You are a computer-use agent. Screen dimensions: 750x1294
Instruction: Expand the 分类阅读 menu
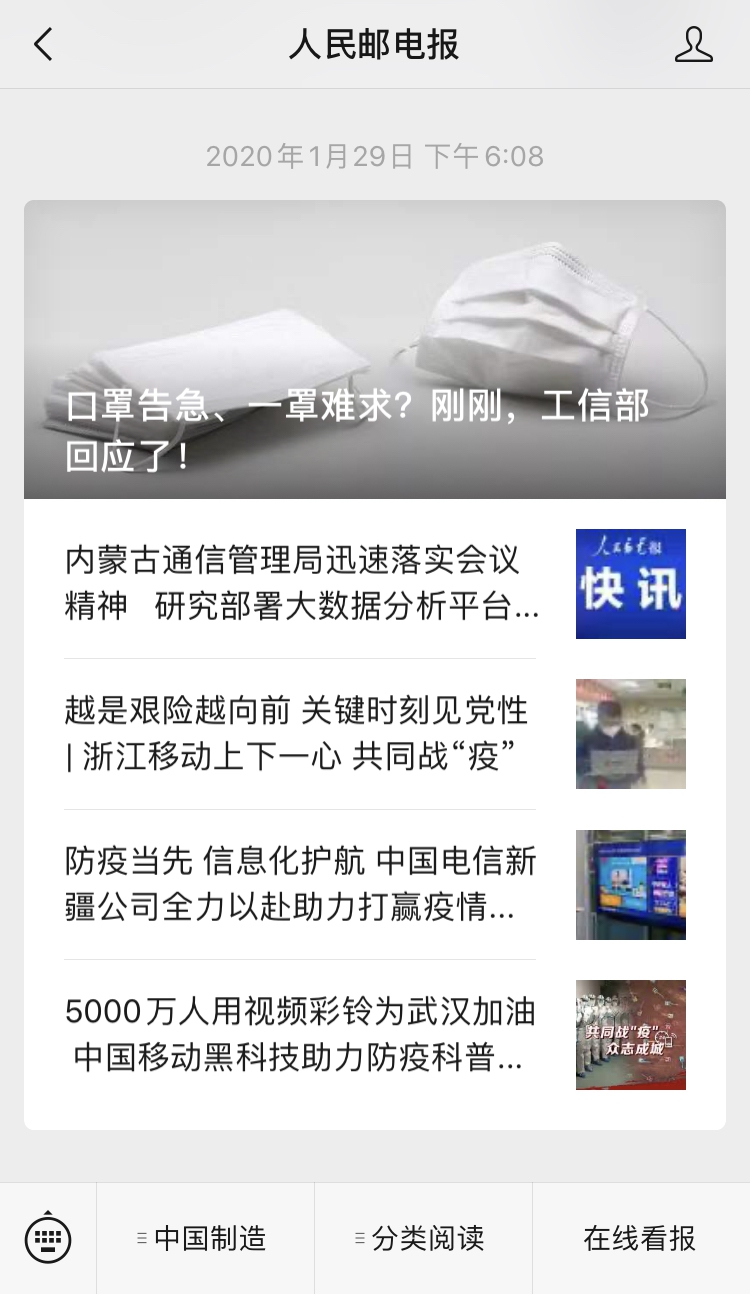click(x=423, y=1239)
